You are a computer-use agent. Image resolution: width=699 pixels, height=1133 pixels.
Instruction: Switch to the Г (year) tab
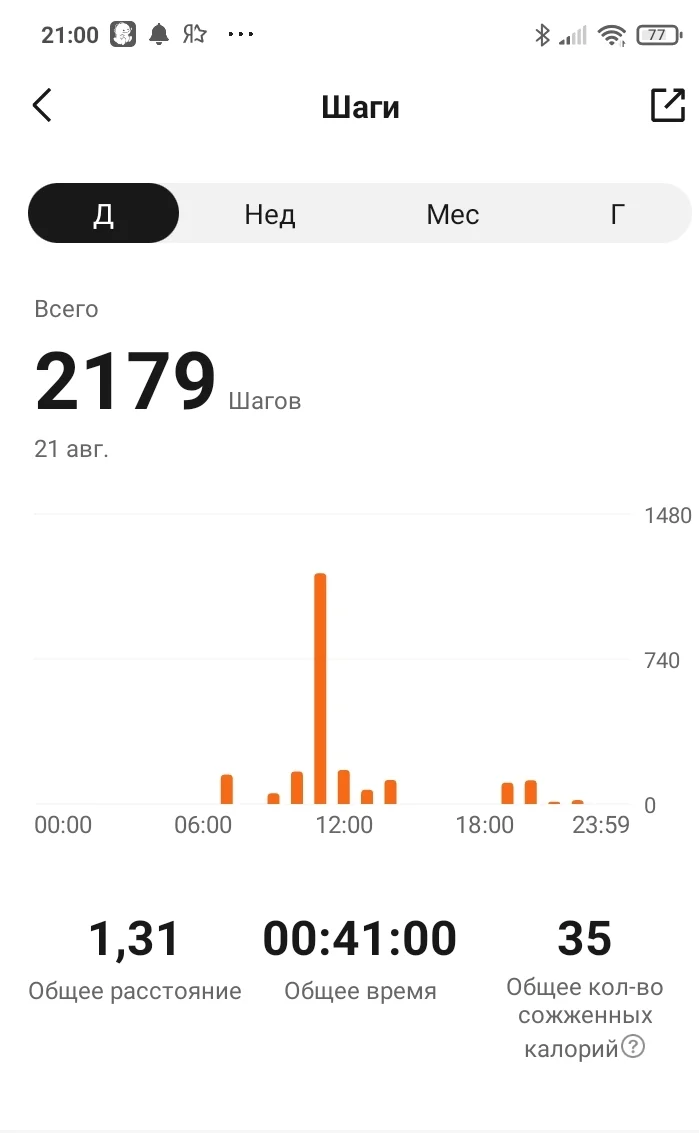pyautogui.click(x=618, y=214)
